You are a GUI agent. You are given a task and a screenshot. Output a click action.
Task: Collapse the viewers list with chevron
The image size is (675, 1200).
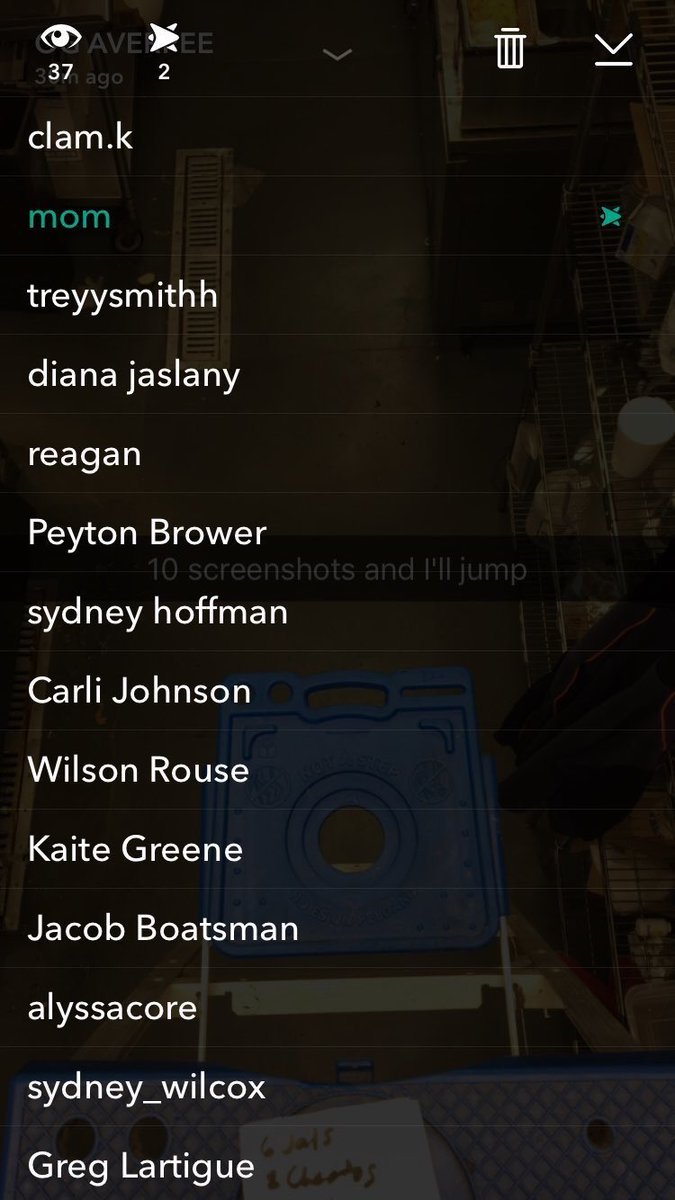tap(337, 55)
